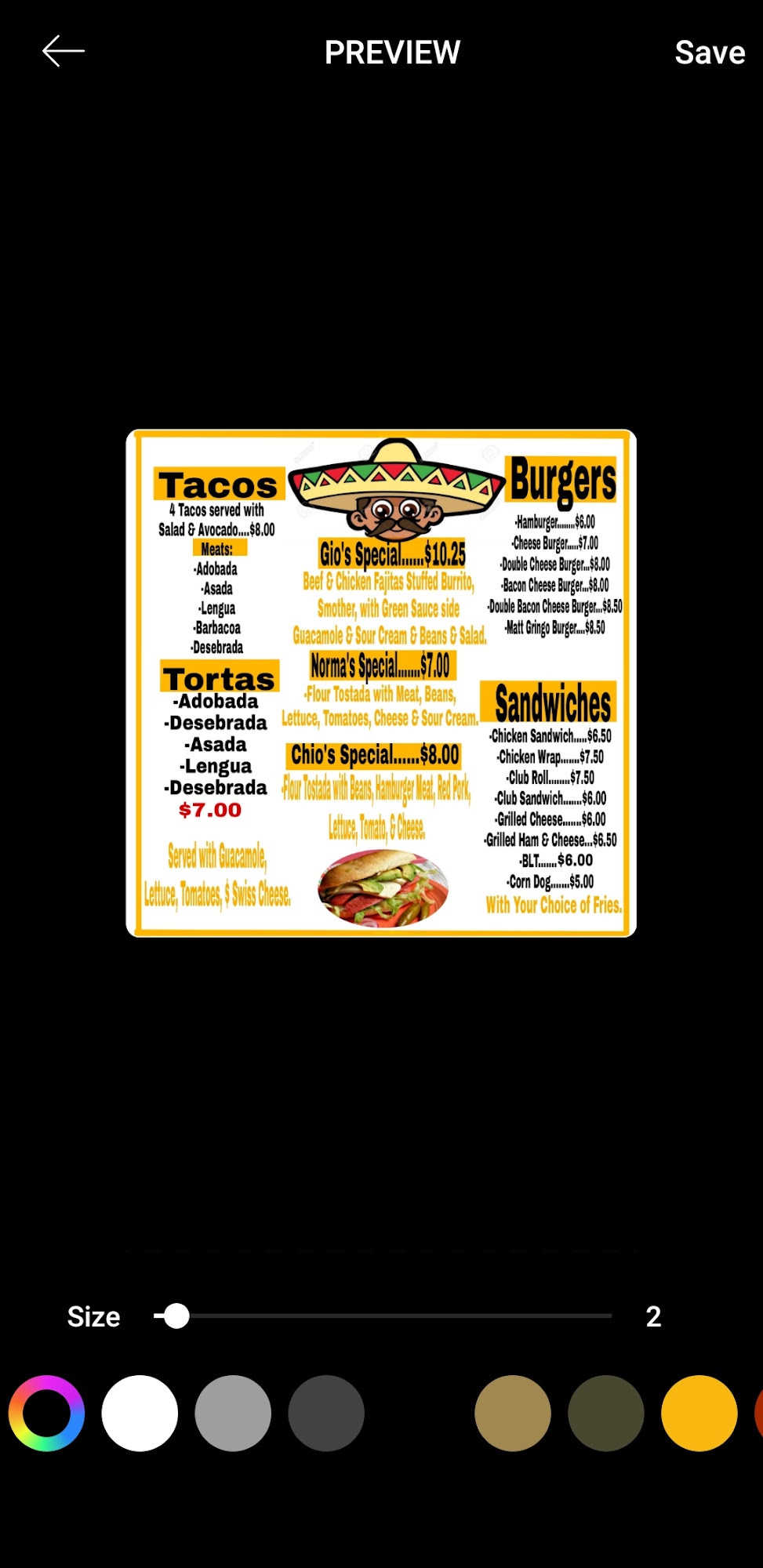Tap the border size slider

pyautogui.click(x=383, y=1316)
